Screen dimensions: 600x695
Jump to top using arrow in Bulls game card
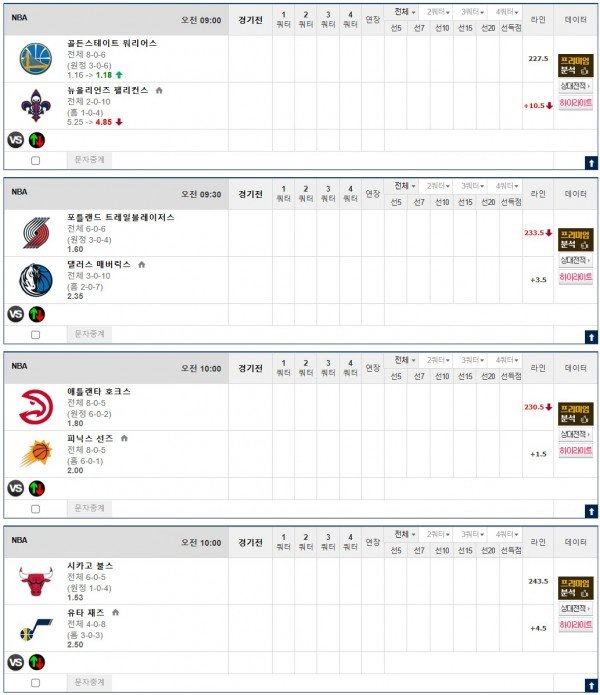pos(590,682)
